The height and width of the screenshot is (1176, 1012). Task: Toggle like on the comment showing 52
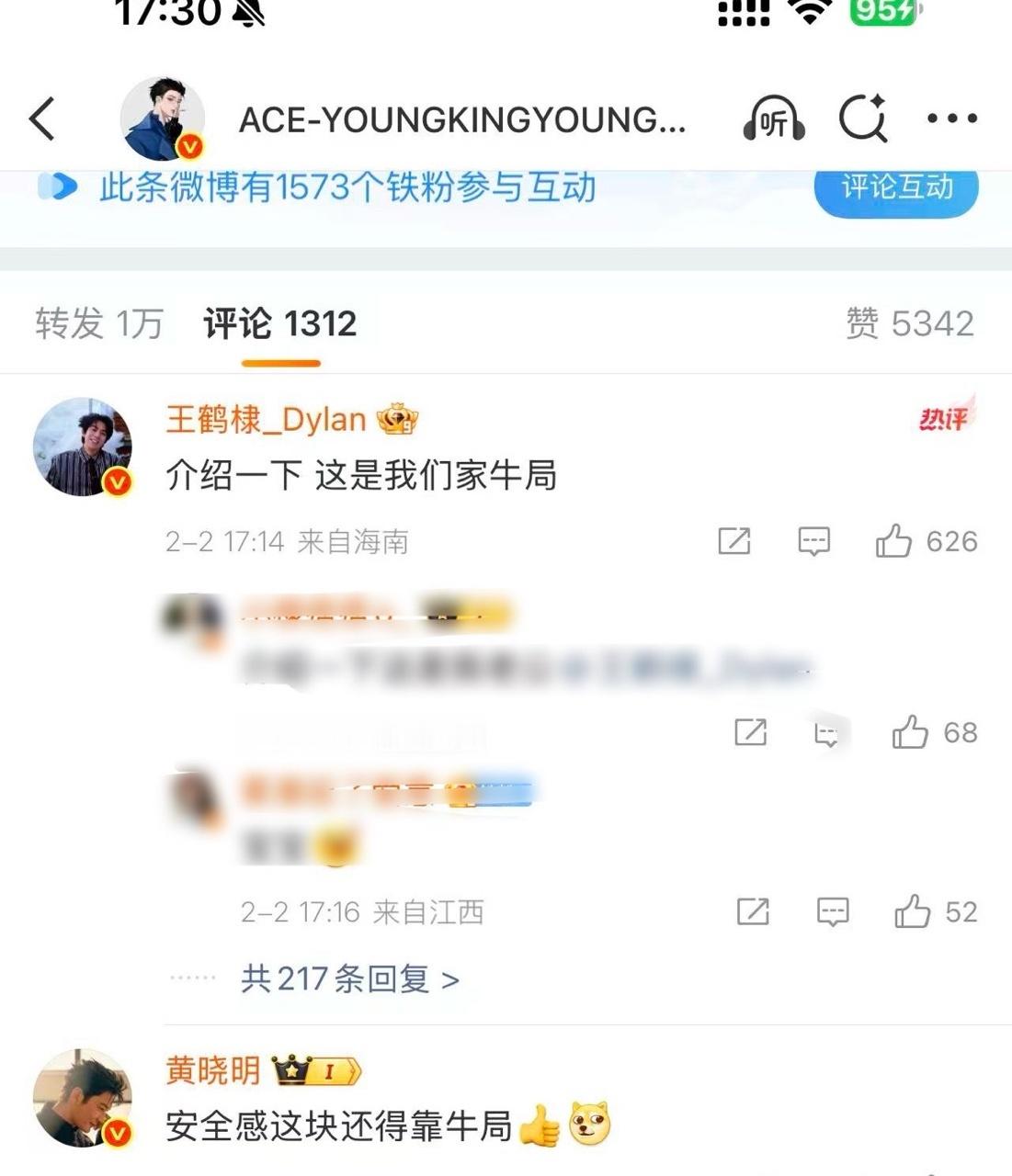tap(911, 911)
